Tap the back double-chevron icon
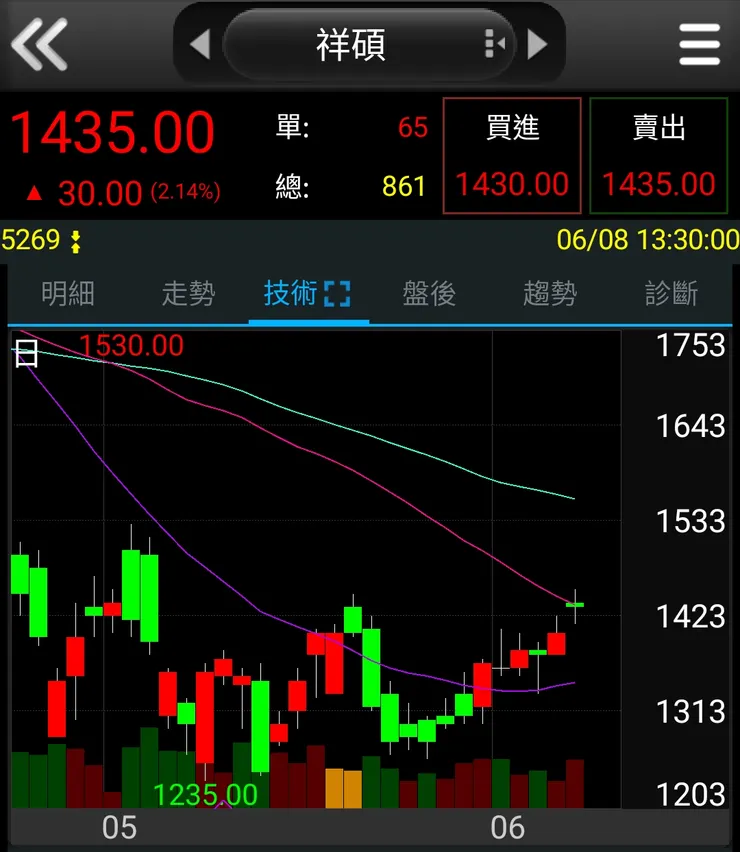740x852 pixels. pos(38,44)
